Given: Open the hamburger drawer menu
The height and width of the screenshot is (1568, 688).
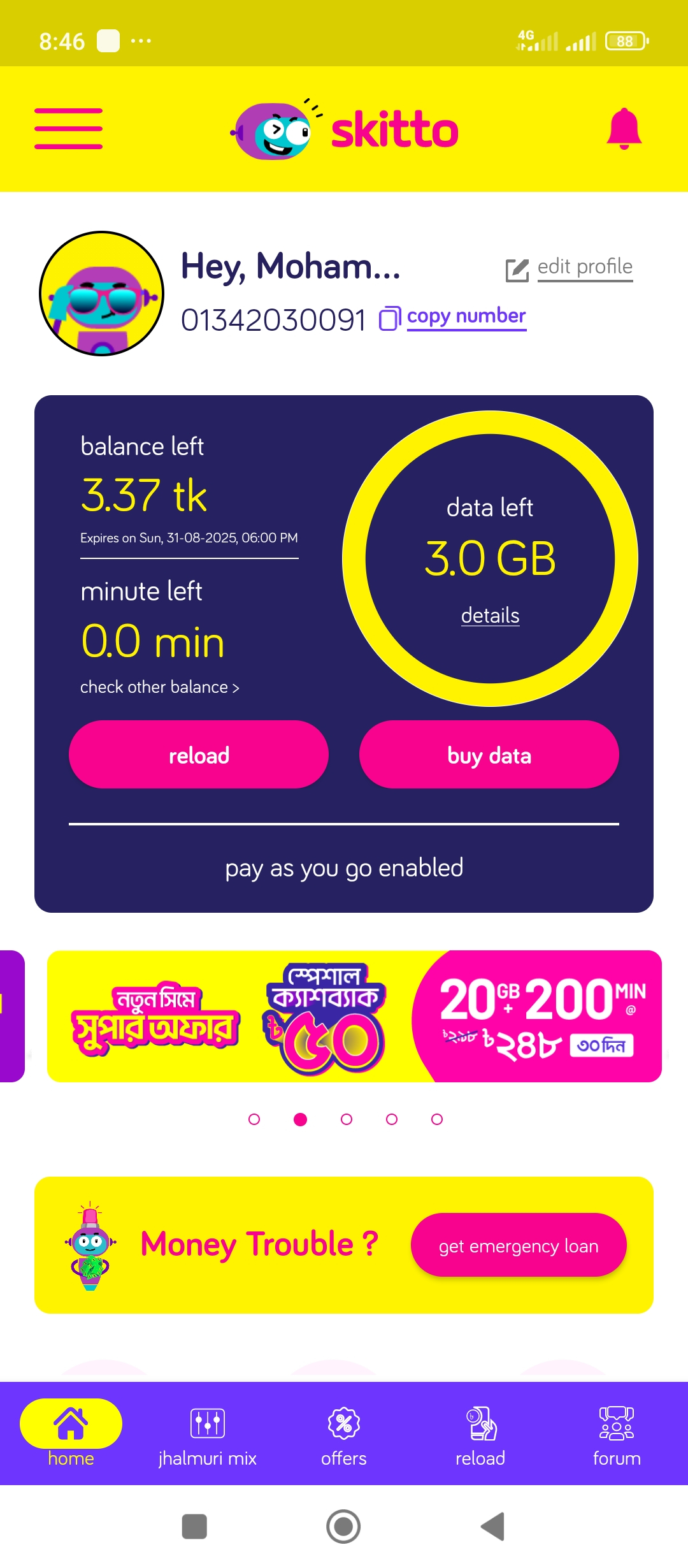Looking at the screenshot, I should tap(68, 129).
